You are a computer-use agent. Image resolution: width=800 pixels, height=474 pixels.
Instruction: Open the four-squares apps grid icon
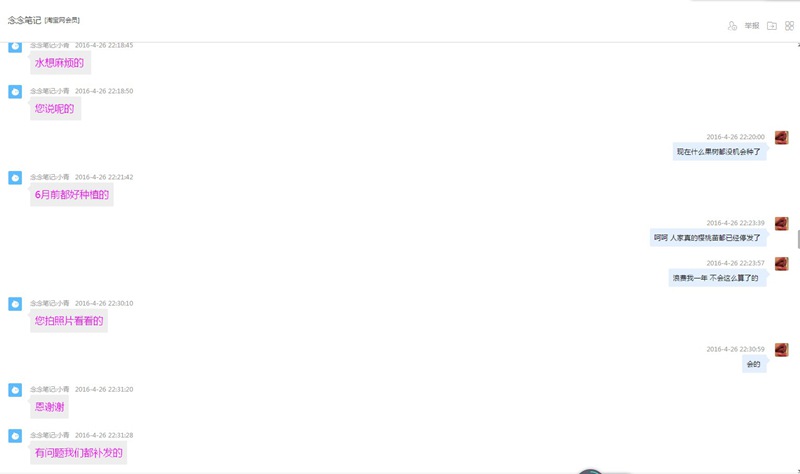[x=789, y=25]
